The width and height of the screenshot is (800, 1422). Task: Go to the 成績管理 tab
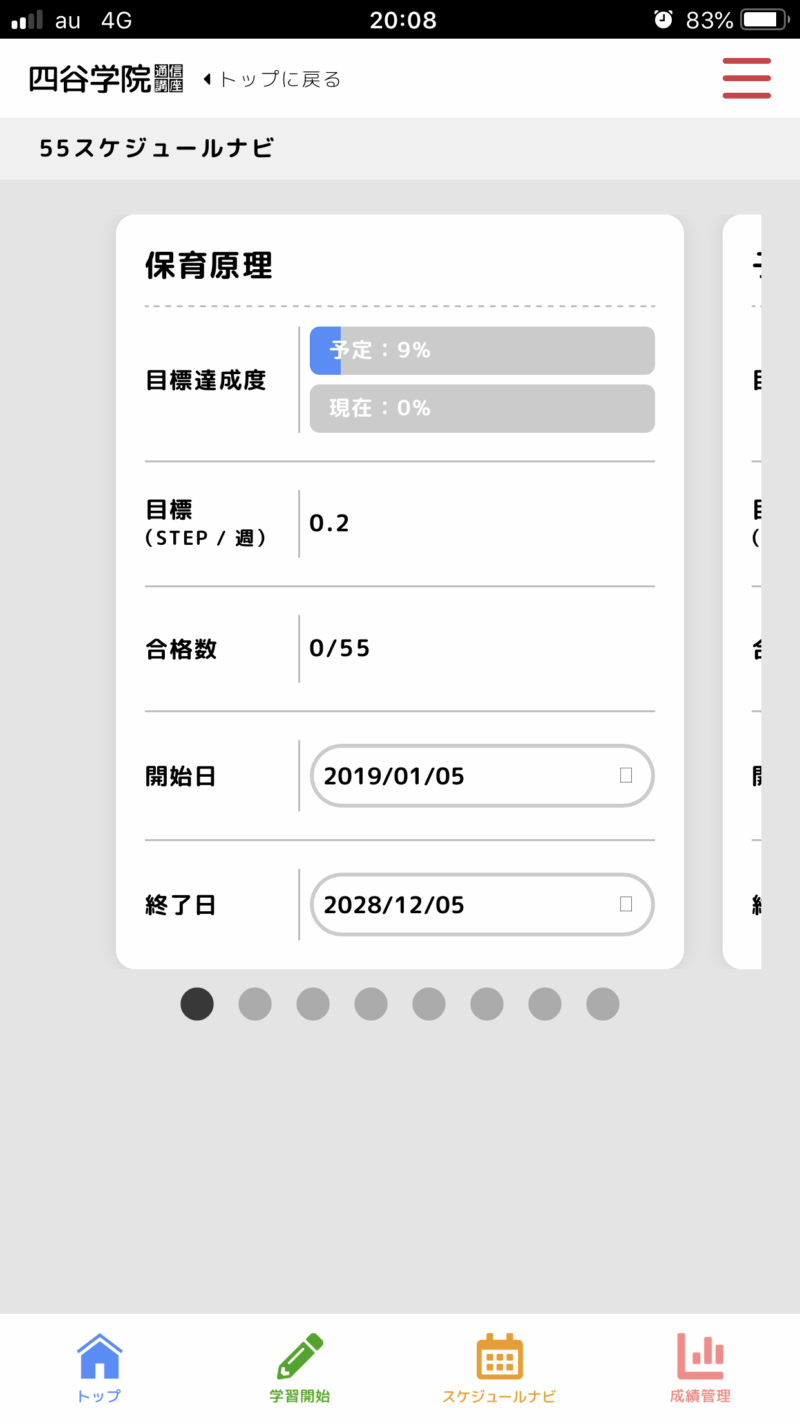point(700,1368)
